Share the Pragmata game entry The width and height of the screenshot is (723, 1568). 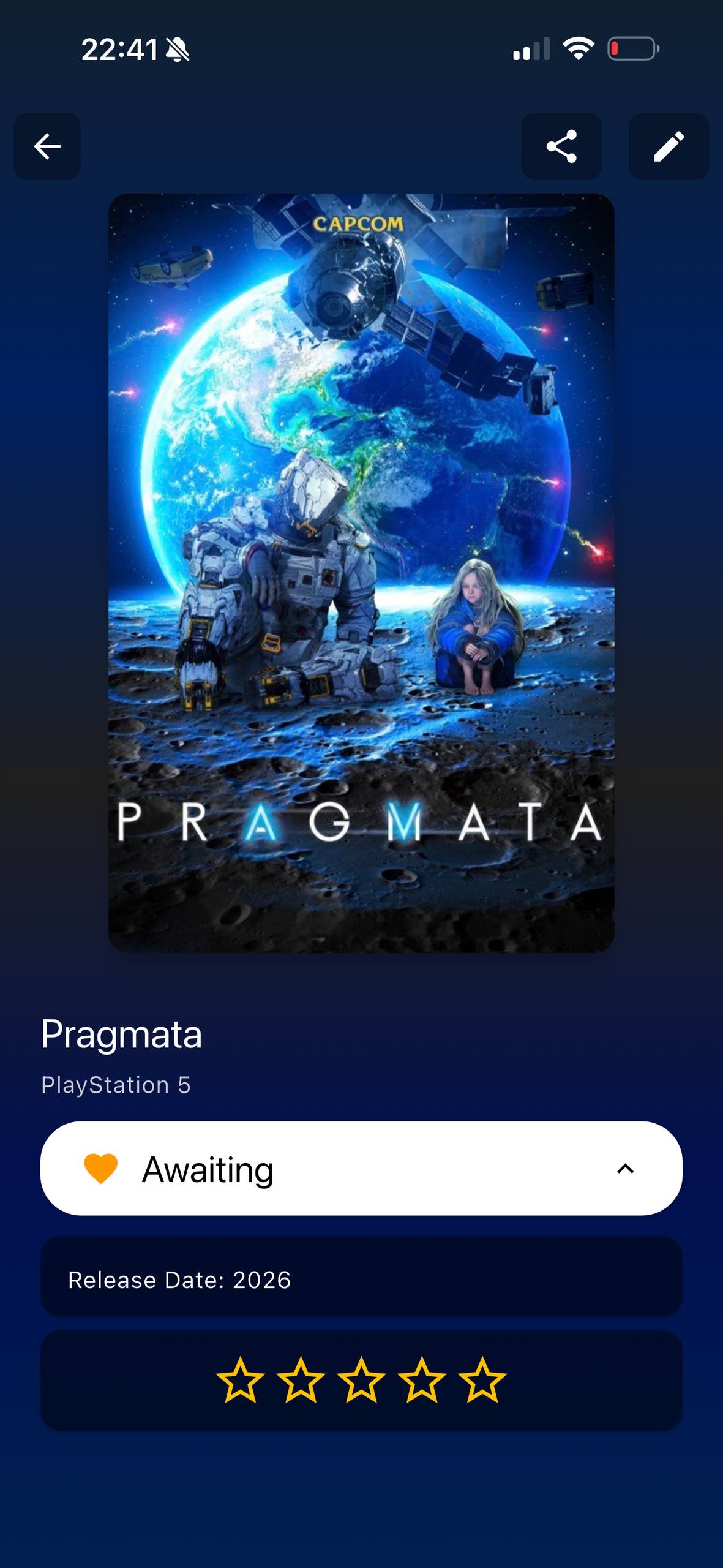pos(561,146)
